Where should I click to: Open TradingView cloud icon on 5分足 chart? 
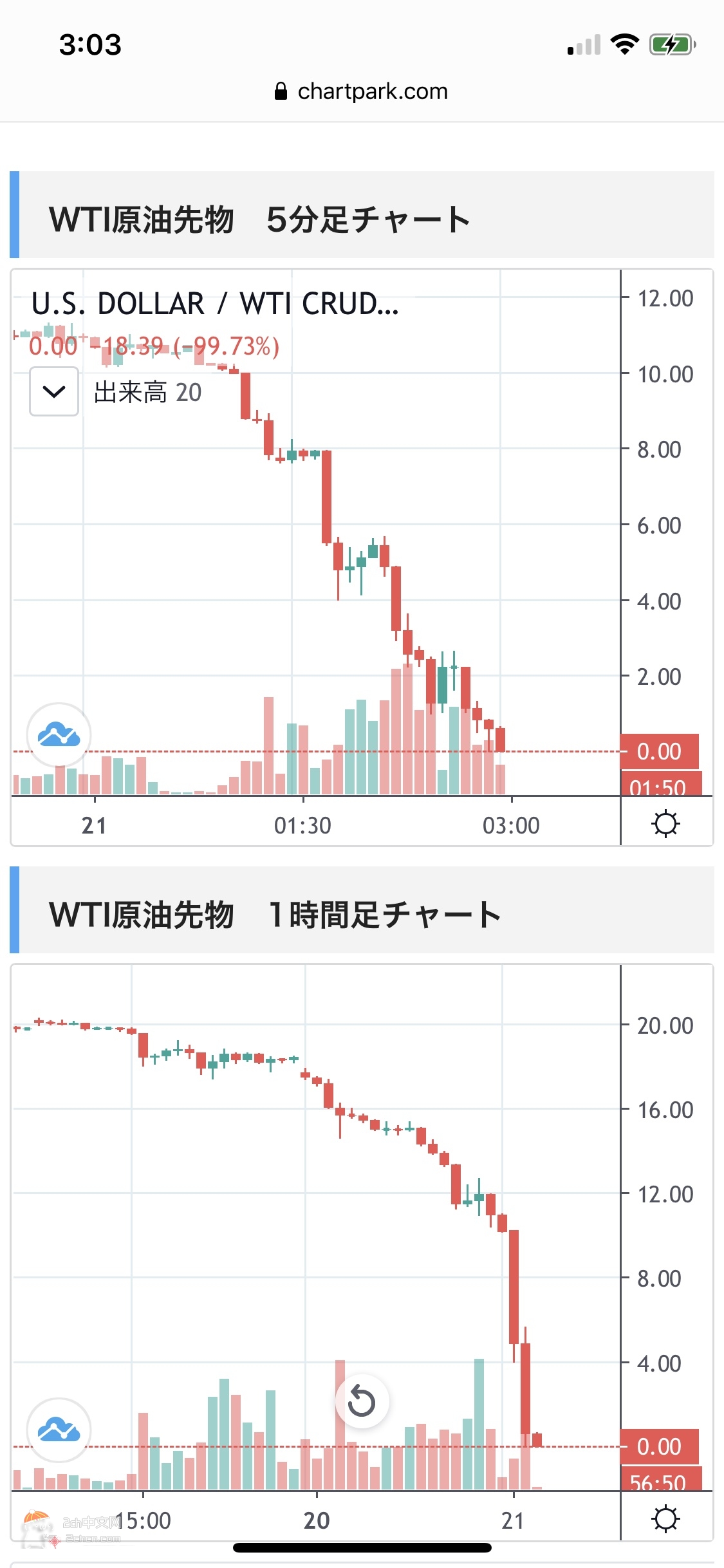point(59,734)
